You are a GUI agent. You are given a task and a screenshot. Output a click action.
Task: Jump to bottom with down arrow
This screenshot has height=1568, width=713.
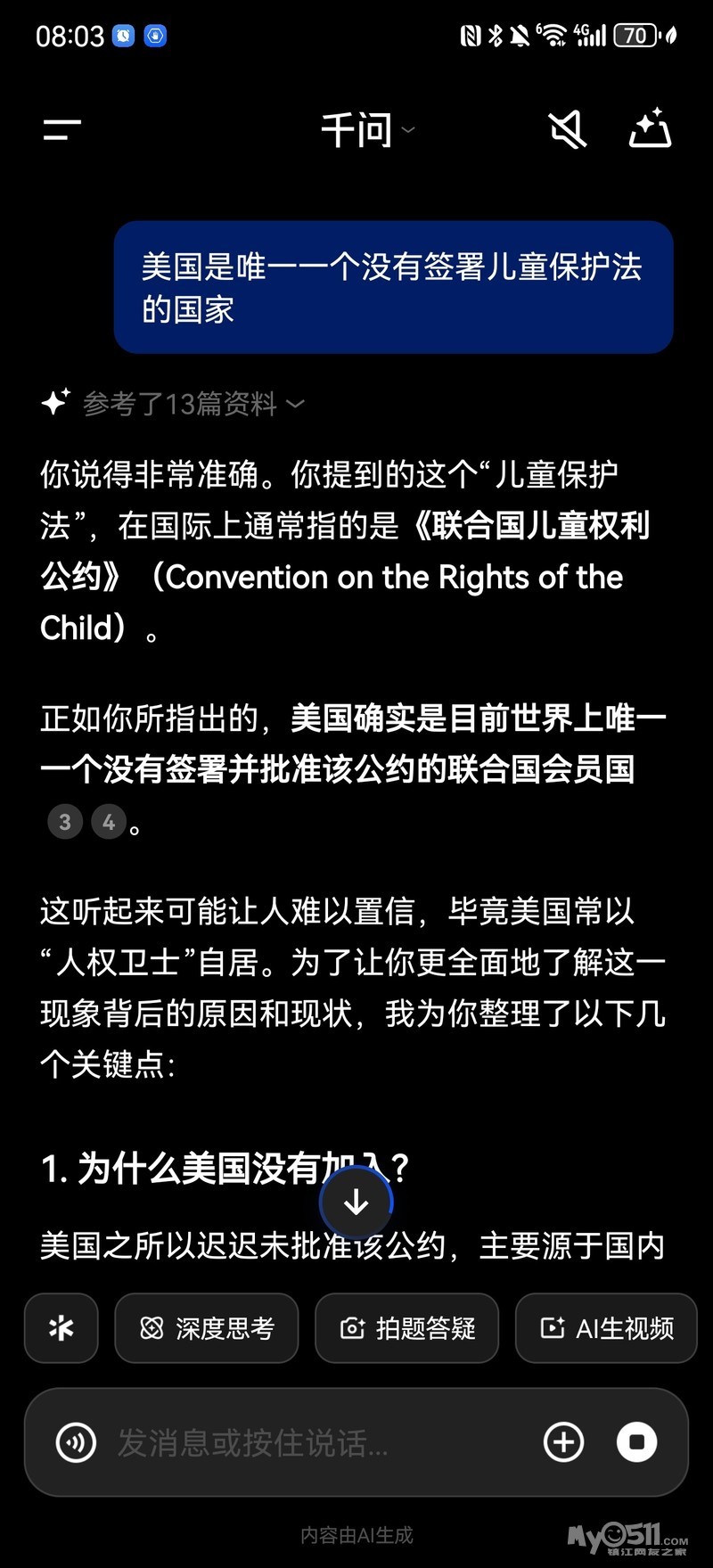tap(356, 1203)
